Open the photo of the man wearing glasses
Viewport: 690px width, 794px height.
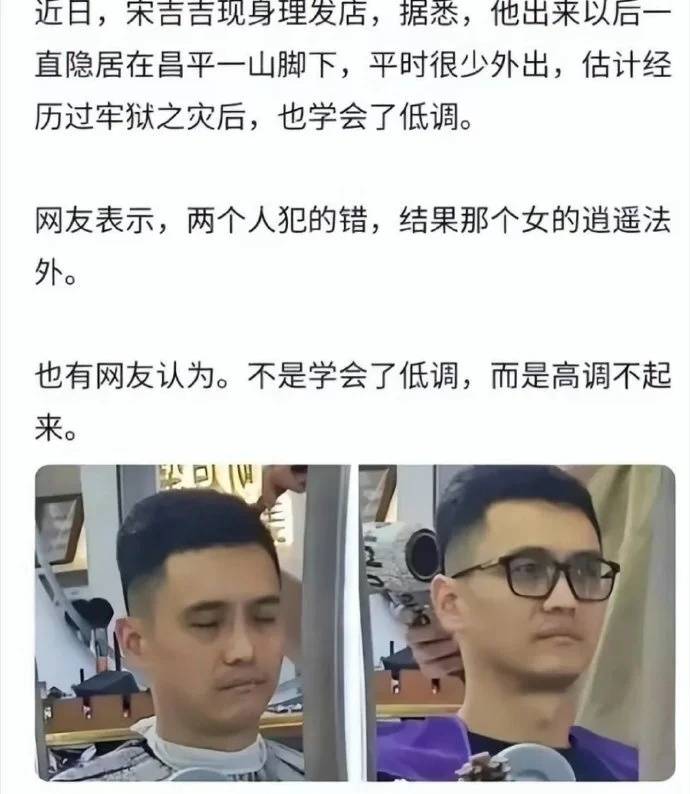[516, 623]
